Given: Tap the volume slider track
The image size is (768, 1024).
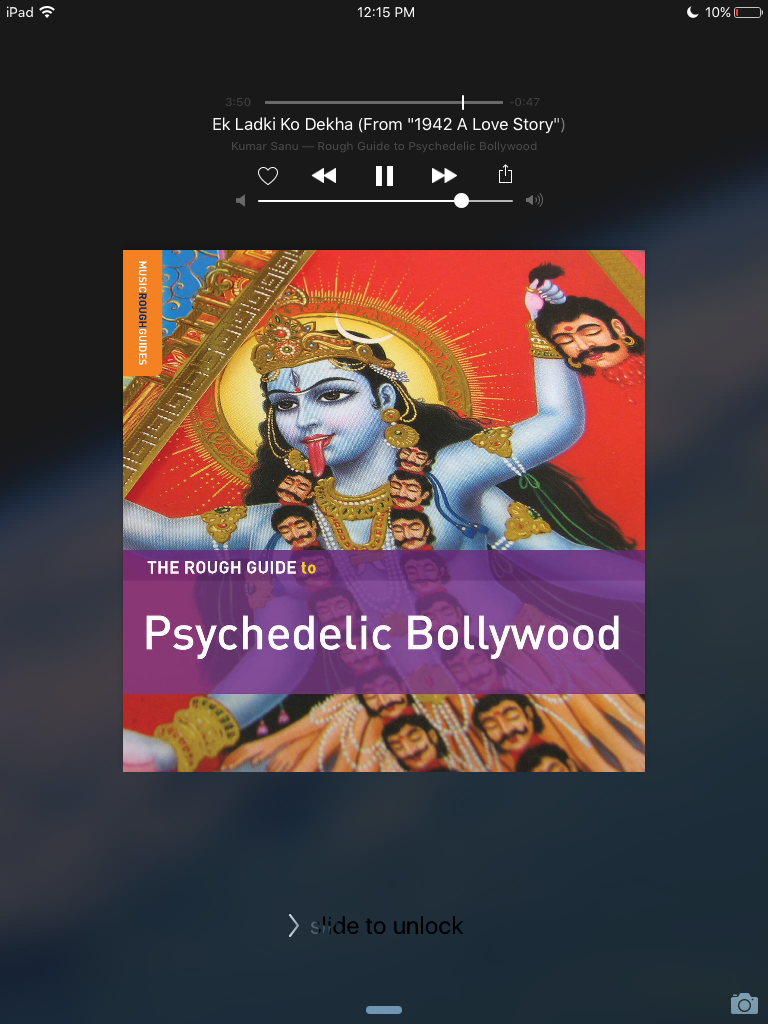Looking at the screenshot, I should click(x=385, y=201).
